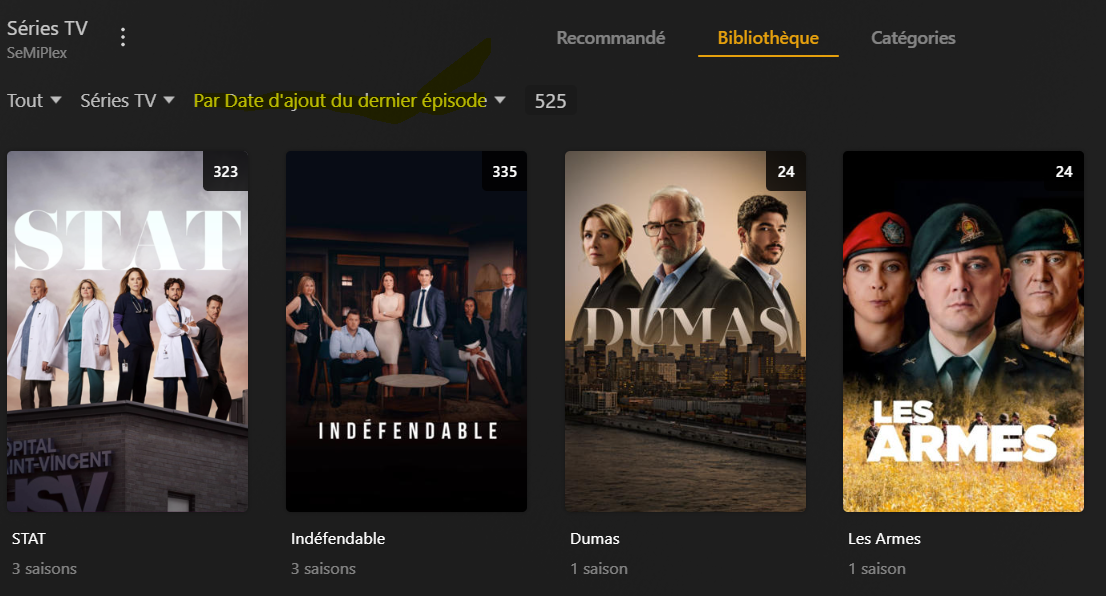
Task: Open the STAT series poster
Action: 127,331
